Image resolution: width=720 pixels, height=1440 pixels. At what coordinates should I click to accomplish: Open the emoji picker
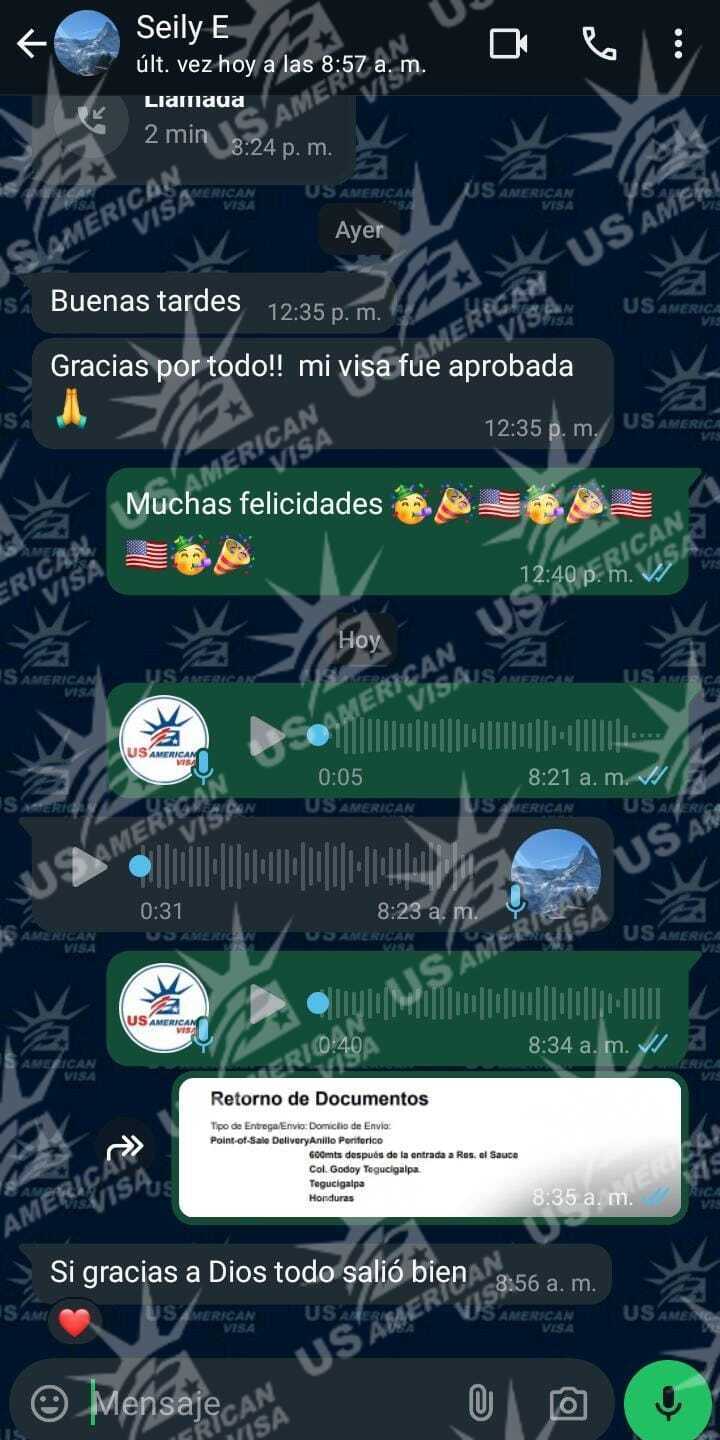pyautogui.click(x=49, y=1402)
